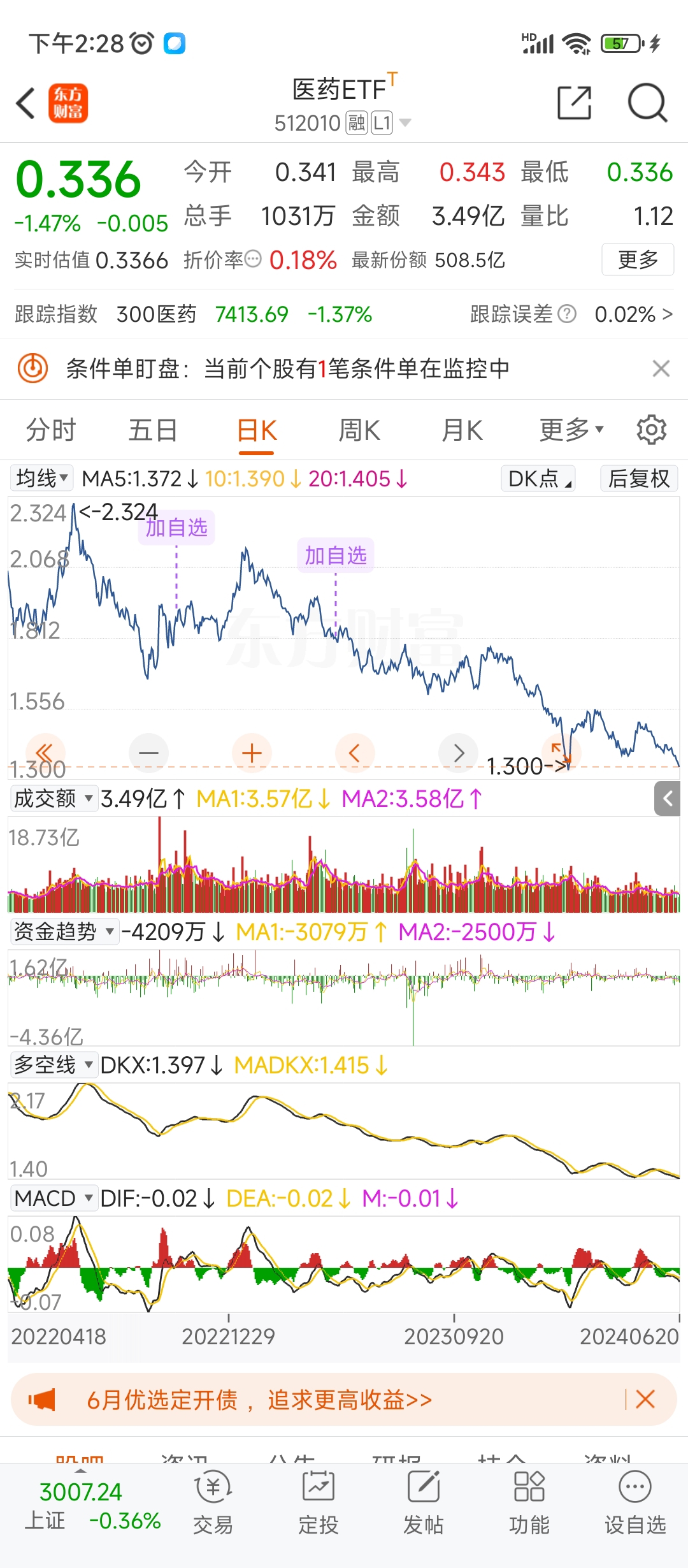Tap the back arrow at top left
The width and height of the screenshot is (688, 1568).
click(x=25, y=103)
